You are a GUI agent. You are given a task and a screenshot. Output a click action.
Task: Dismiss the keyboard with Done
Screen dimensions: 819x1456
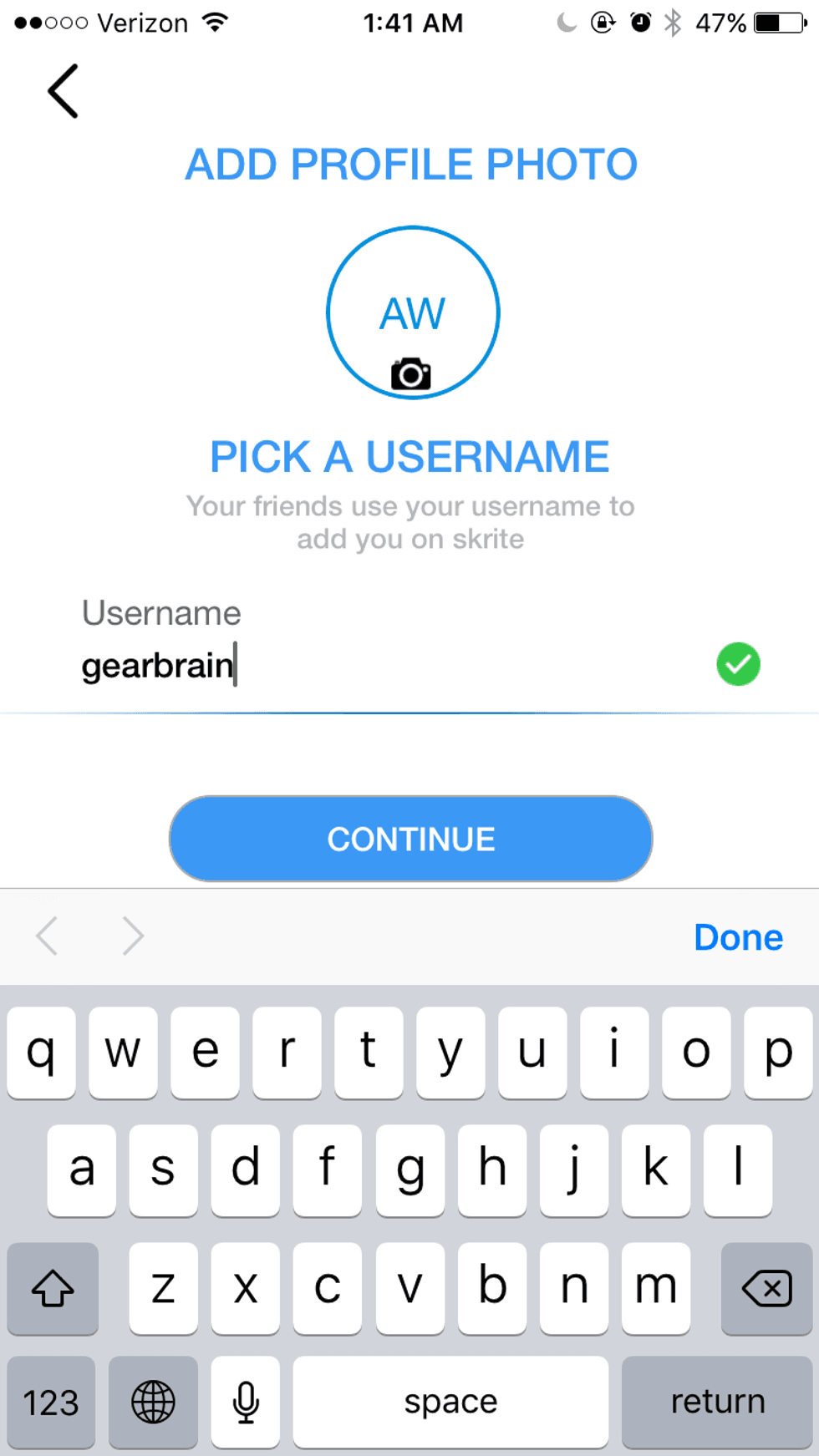pyautogui.click(x=738, y=937)
